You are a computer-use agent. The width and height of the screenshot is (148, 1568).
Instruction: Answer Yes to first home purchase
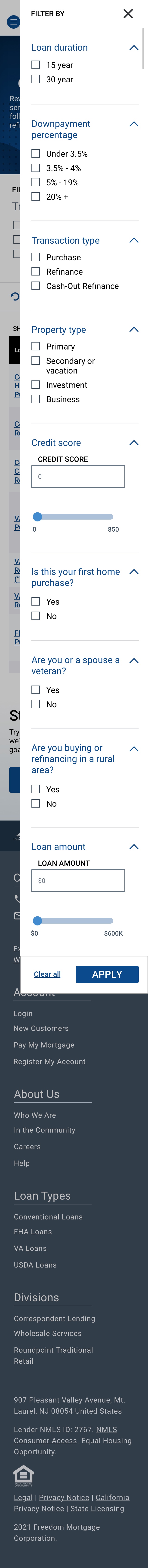[36, 601]
